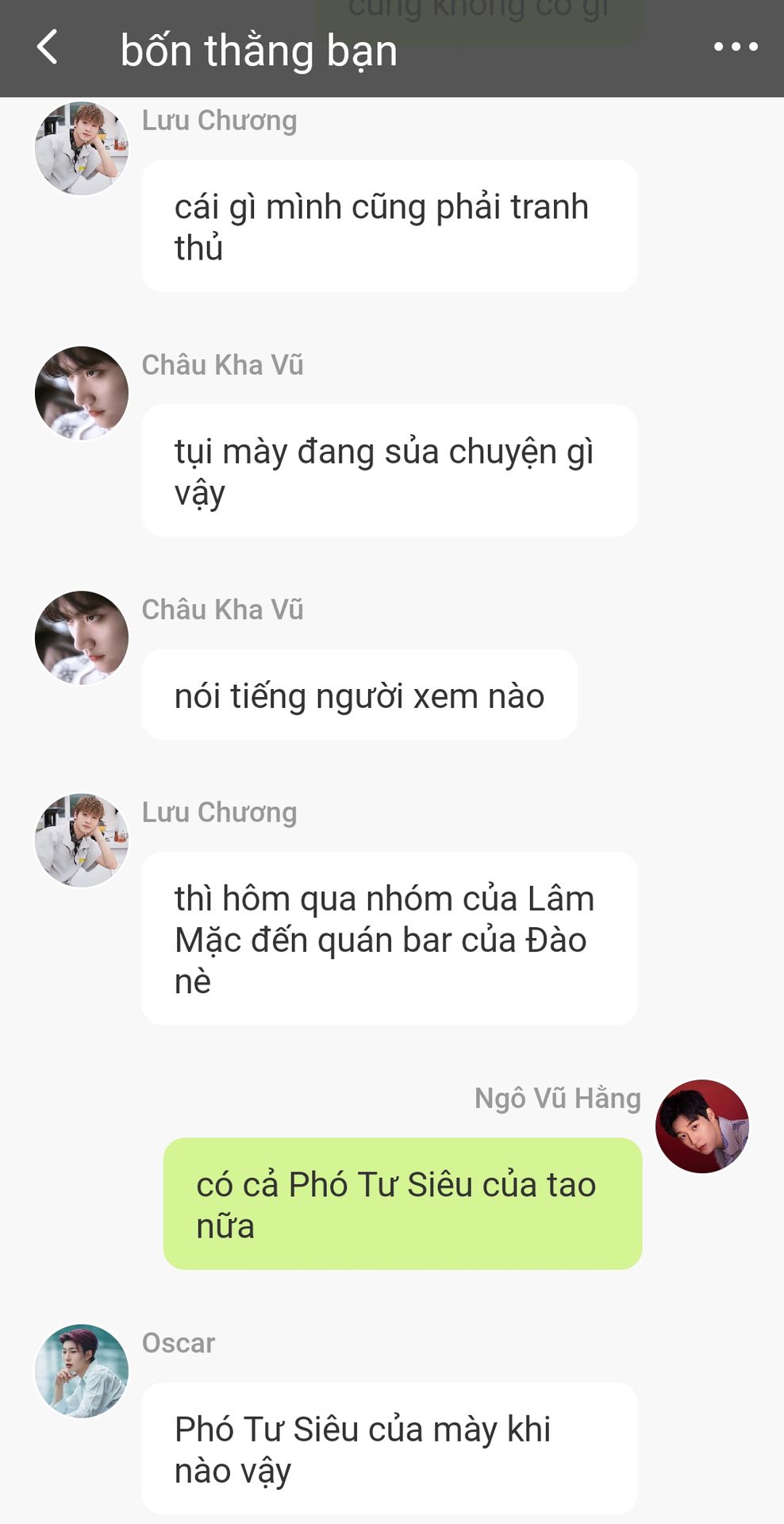Tap Lưu Chương's avatar beside "cái gì mình cũng"

[82, 148]
